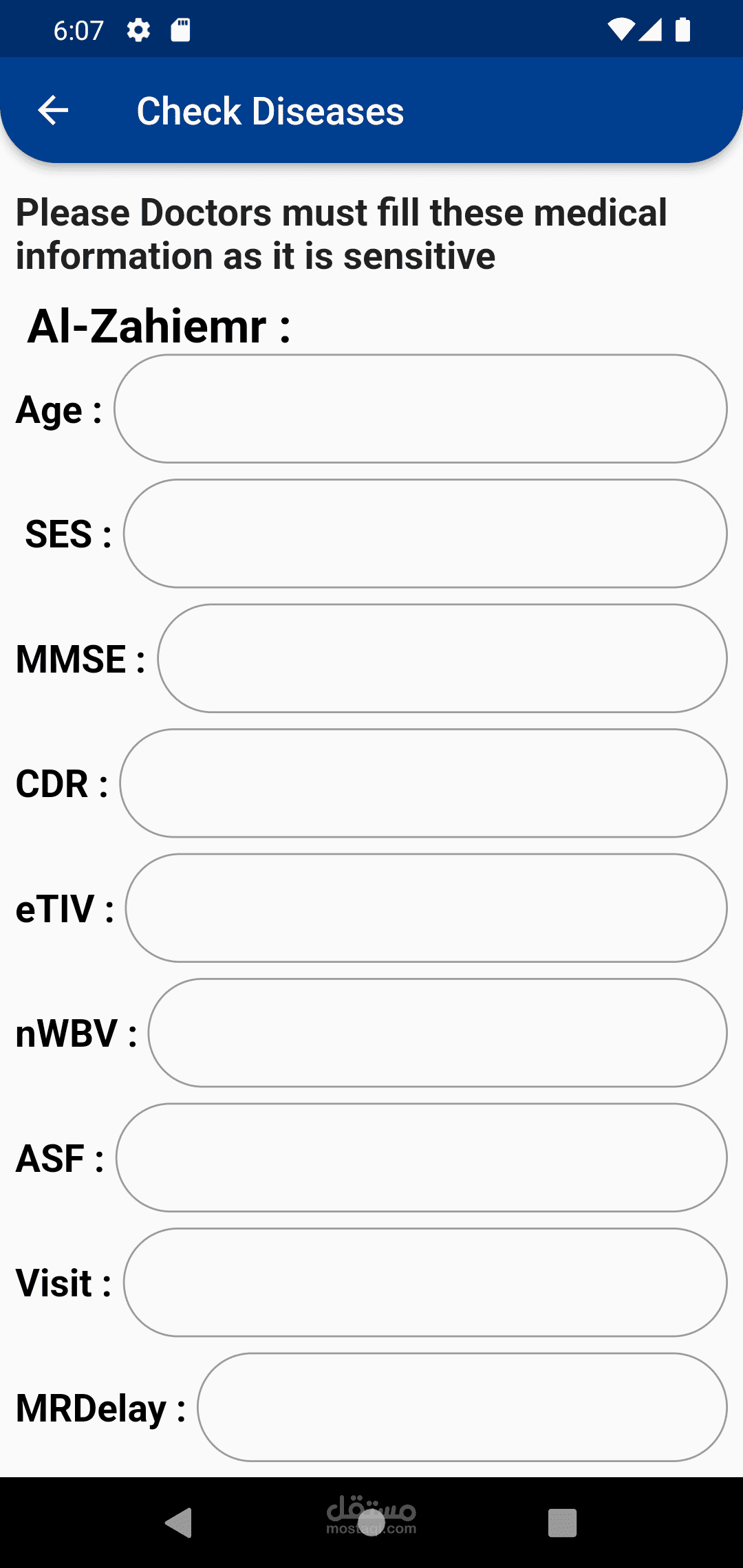Go back from Check Diseases
The height and width of the screenshot is (1568, 743).
click(x=53, y=111)
